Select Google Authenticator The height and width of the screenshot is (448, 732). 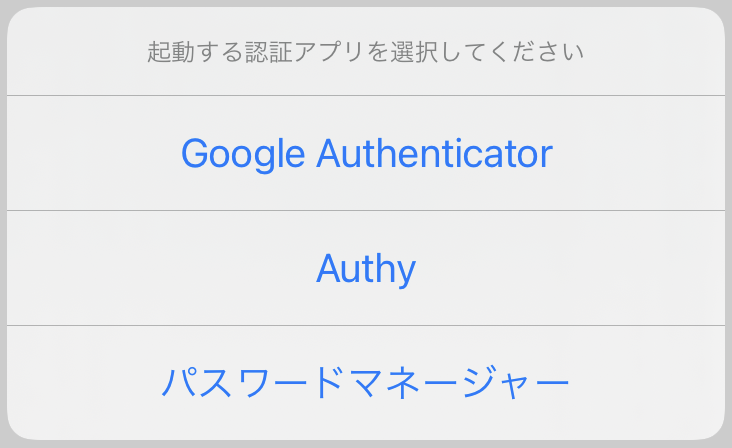pyautogui.click(x=366, y=153)
